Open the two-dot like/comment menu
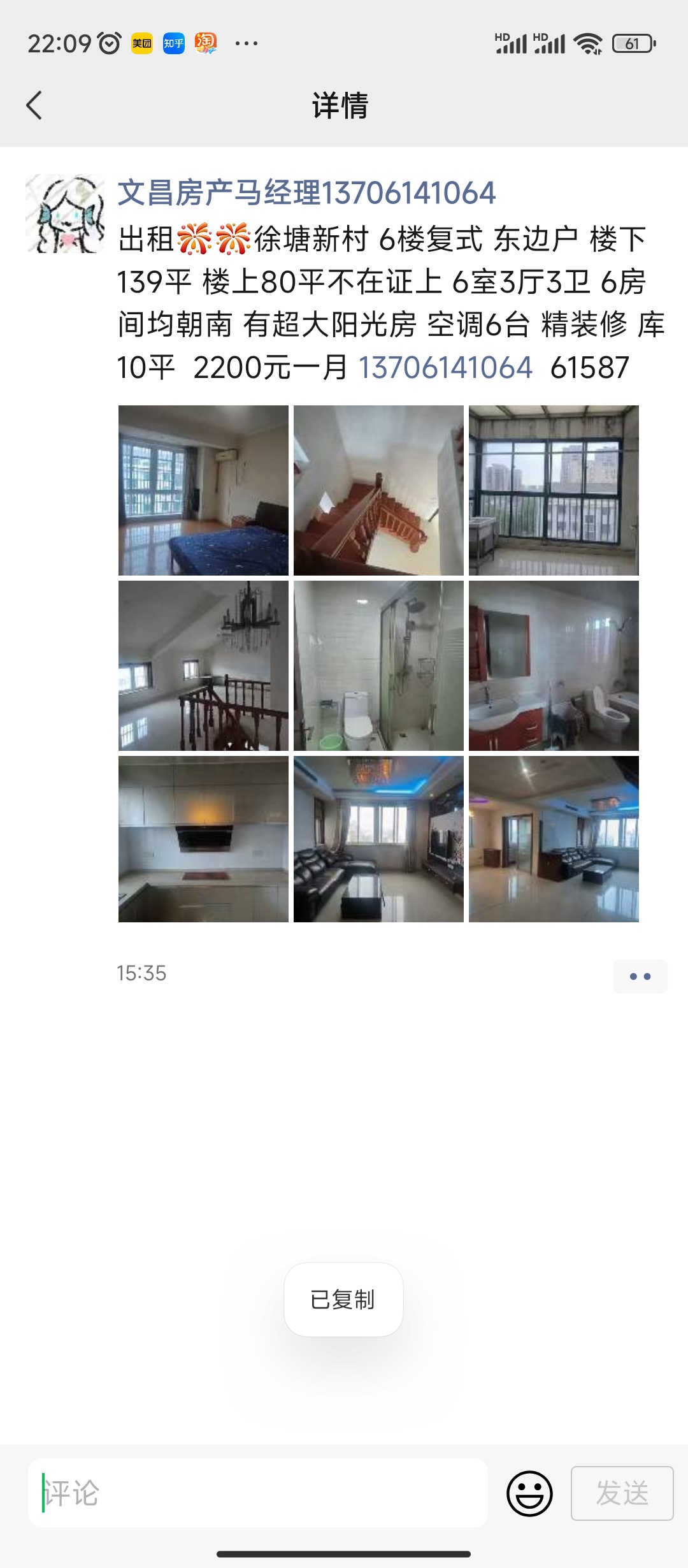 [x=640, y=976]
